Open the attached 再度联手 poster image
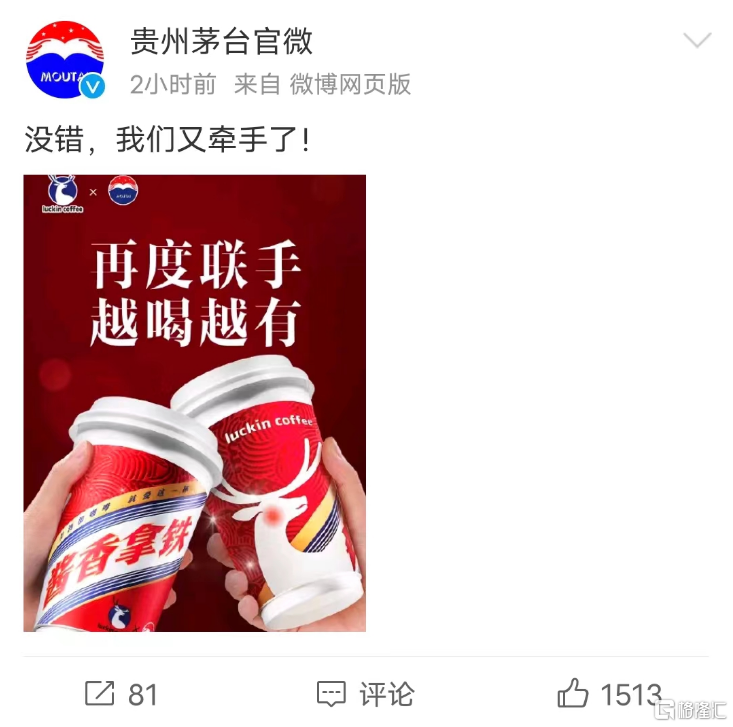 (195, 403)
